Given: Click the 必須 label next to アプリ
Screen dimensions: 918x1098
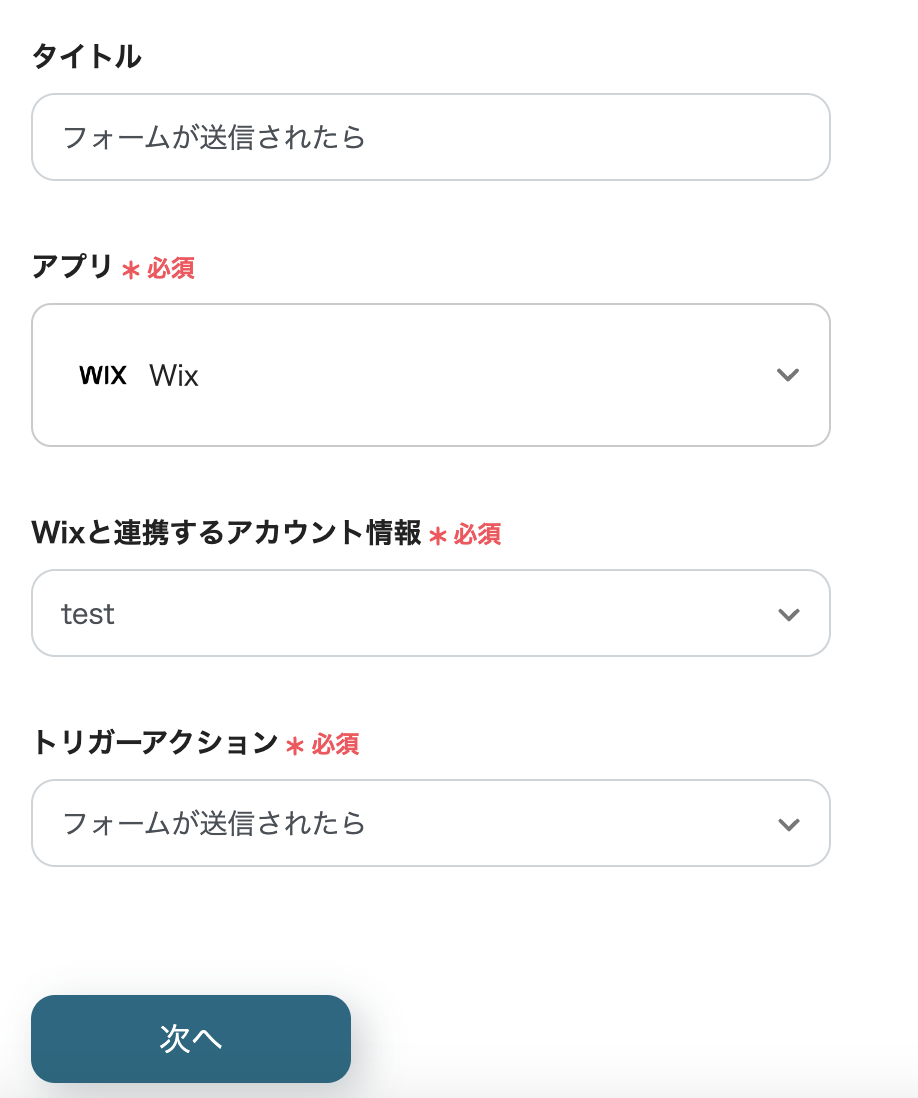Looking at the screenshot, I should [172, 268].
